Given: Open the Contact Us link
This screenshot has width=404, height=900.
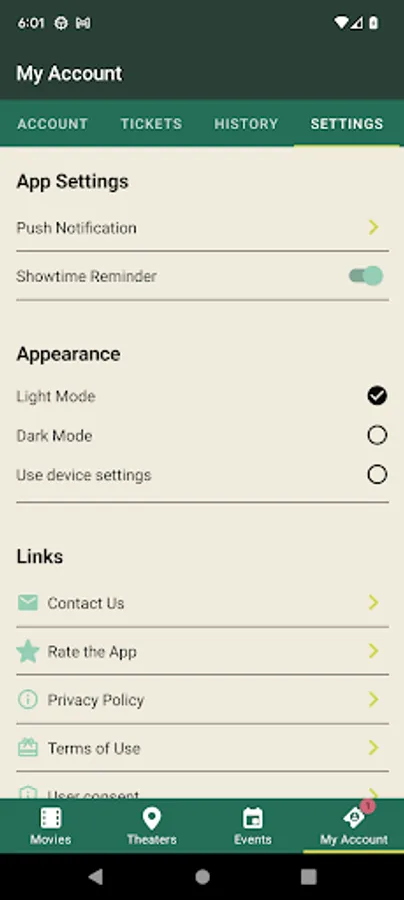Looking at the screenshot, I should (202, 603).
